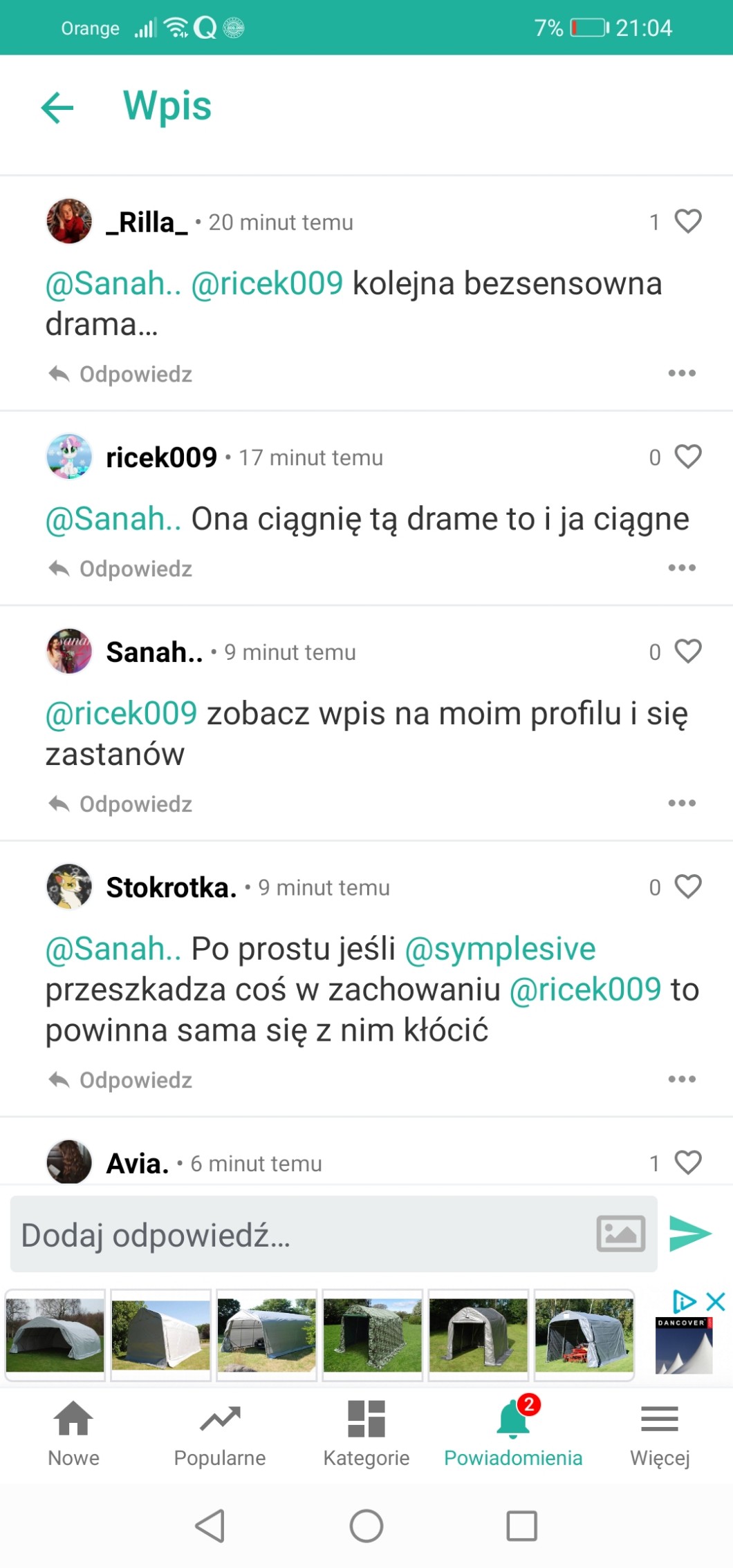Open options menu on Sanah..'s comment
Screen dimensions: 733x1568
point(681,803)
